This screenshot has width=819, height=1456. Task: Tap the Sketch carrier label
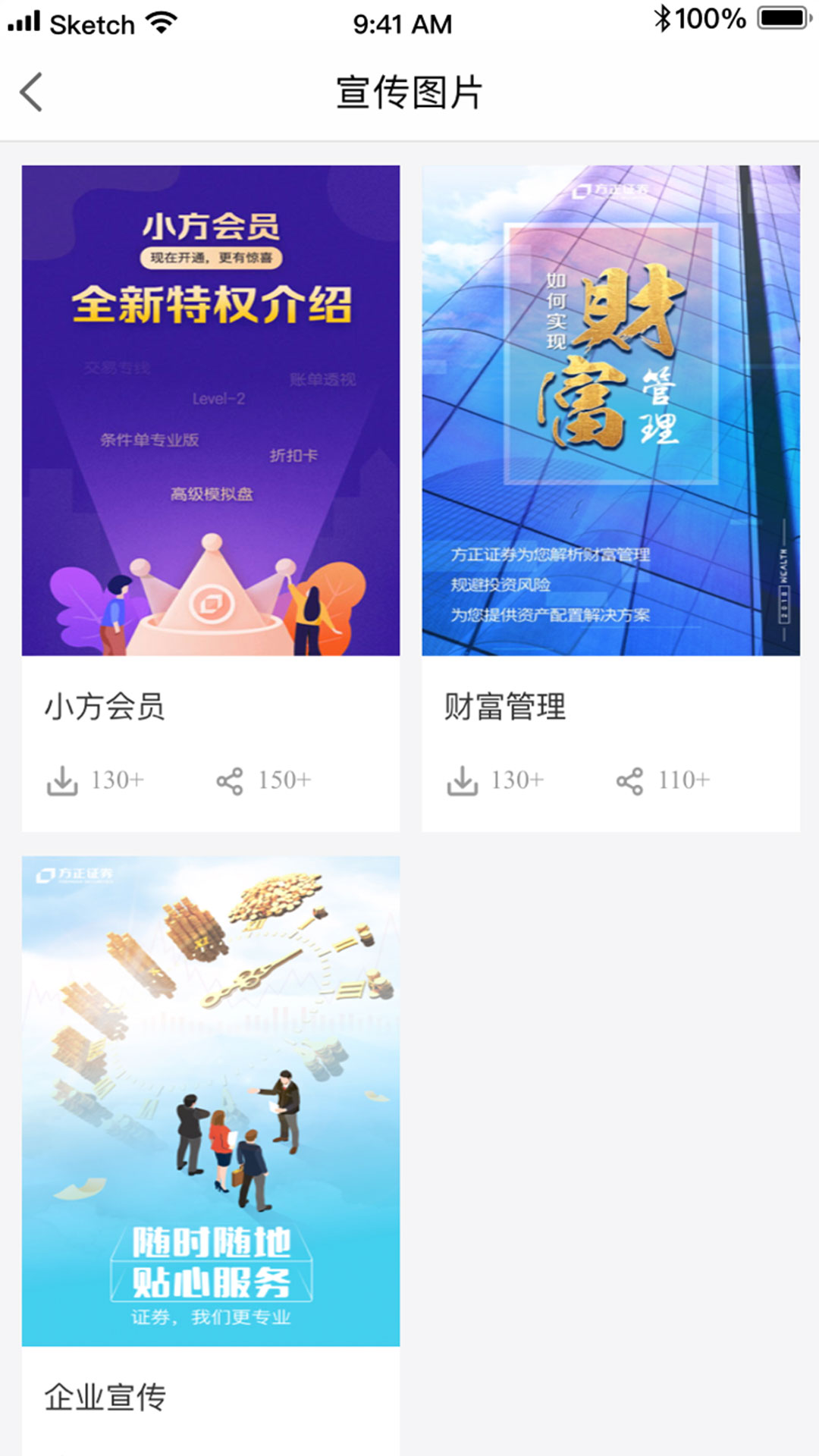tap(93, 24)
